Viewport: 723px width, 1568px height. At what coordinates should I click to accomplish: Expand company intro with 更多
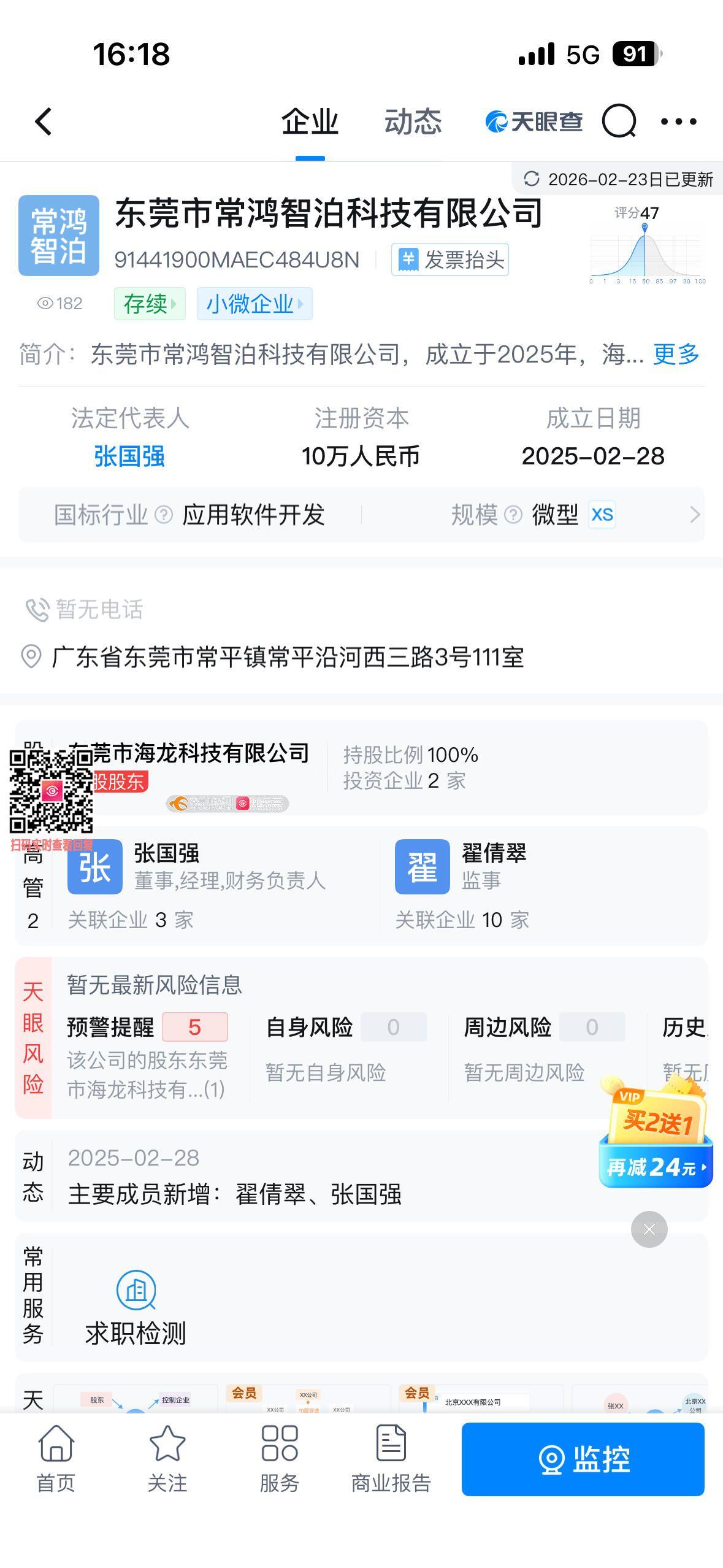(676, 354)
